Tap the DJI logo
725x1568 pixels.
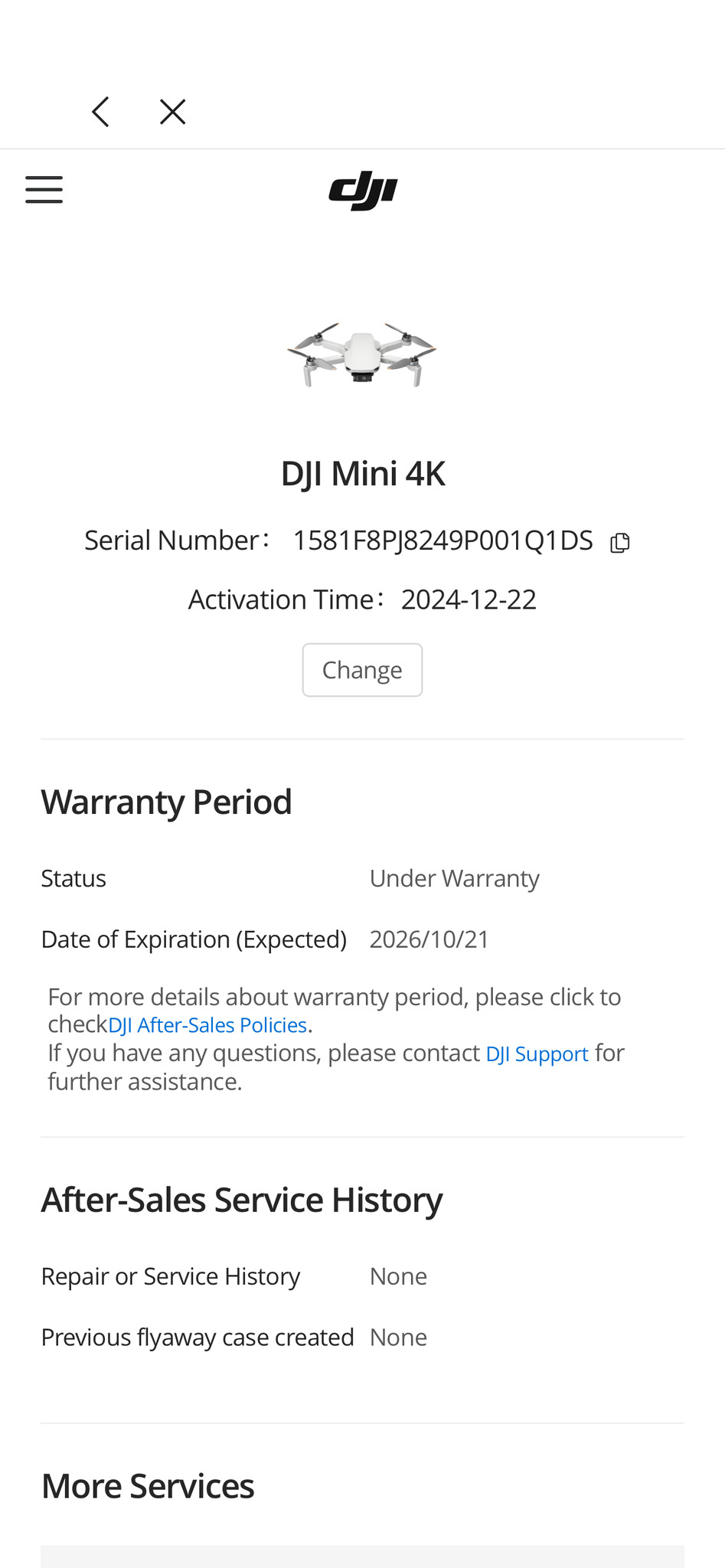[x=363, y=191]
